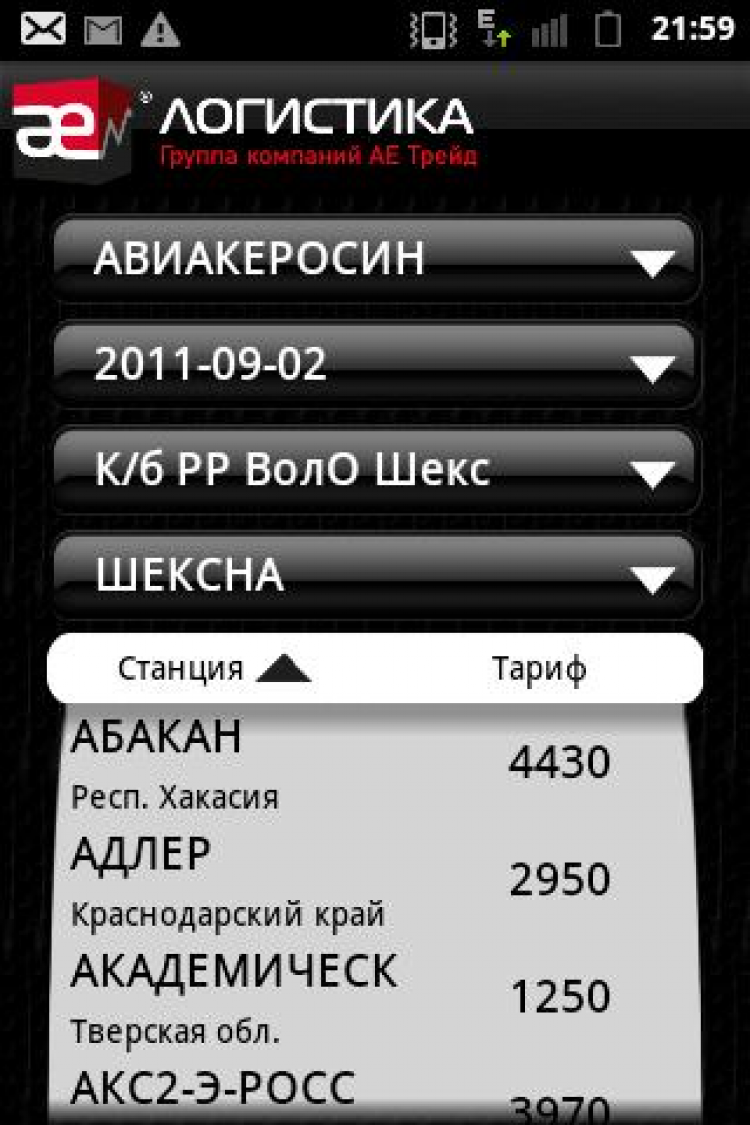Viewport: 750px width, 1125px height.
Task: Expand the 2011-09-02 date dropdown
Action: point(375,365)
